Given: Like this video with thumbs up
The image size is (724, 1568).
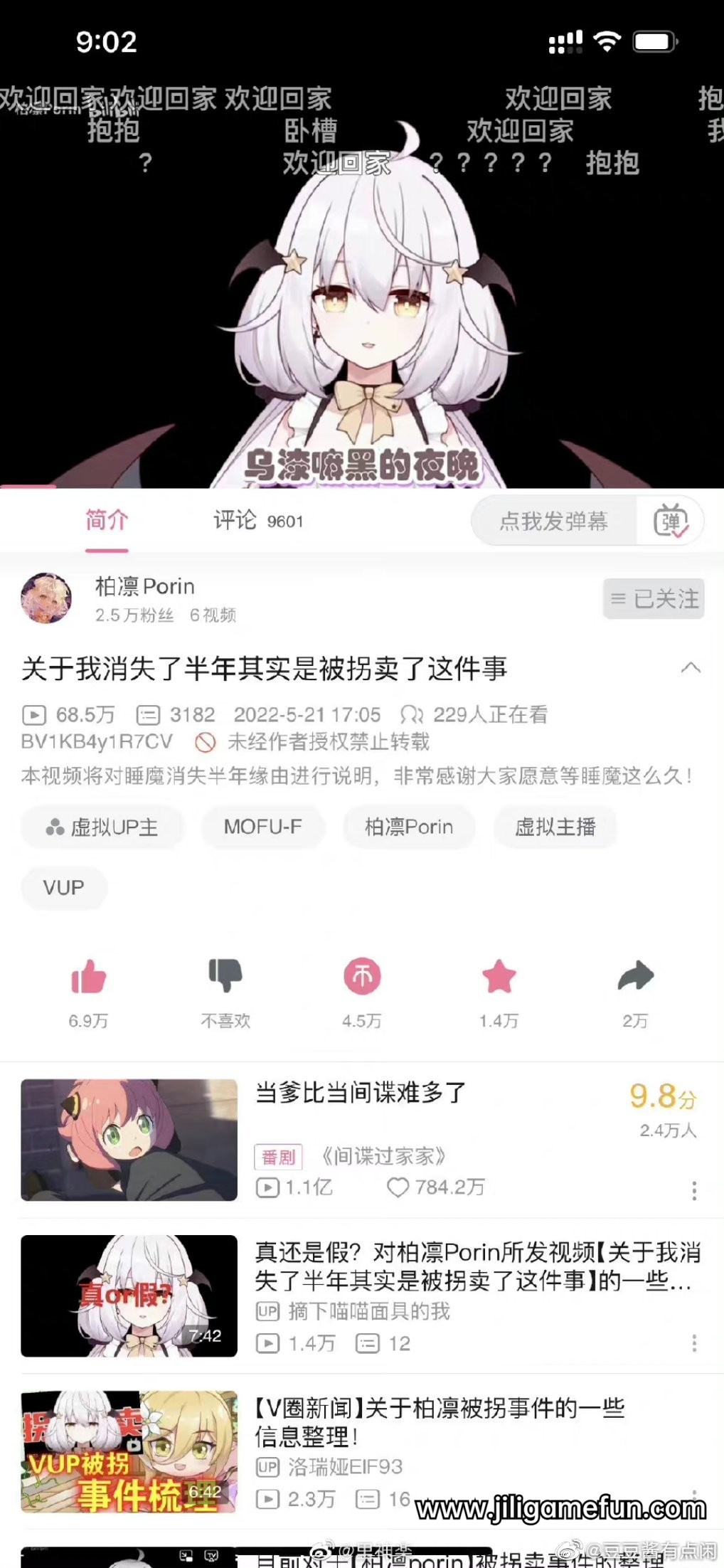Looking at the screenshot, I should [88, 978].
